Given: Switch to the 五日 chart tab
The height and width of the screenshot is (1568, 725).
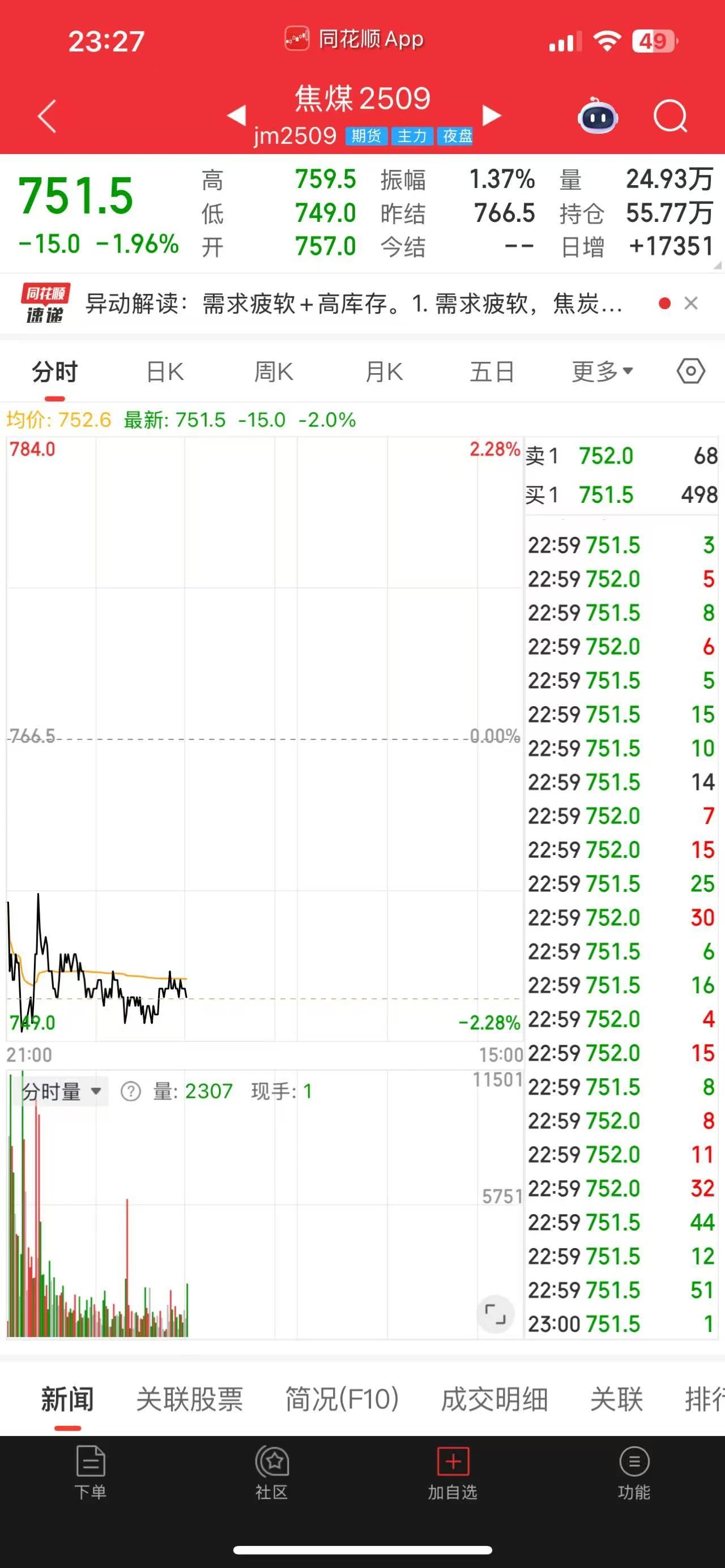Looking at the screenshot, I should [x=492, y=371].
